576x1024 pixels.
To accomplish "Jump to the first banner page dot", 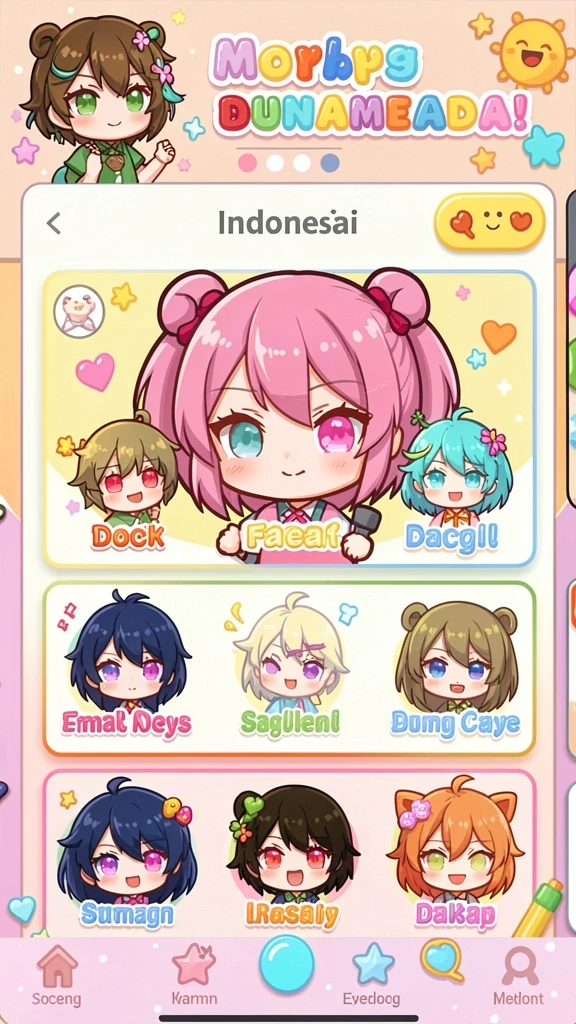I will (248, 163).
